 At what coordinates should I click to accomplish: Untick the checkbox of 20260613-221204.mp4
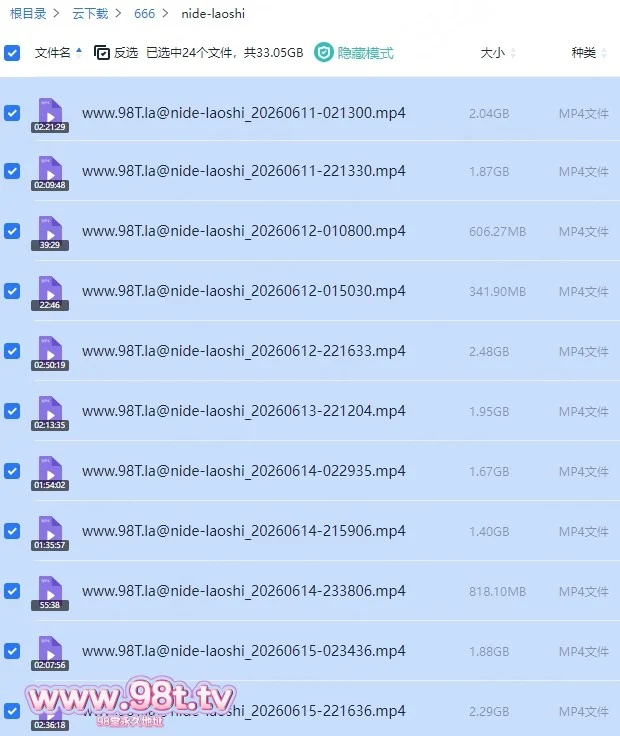click(x=12, y=411)
